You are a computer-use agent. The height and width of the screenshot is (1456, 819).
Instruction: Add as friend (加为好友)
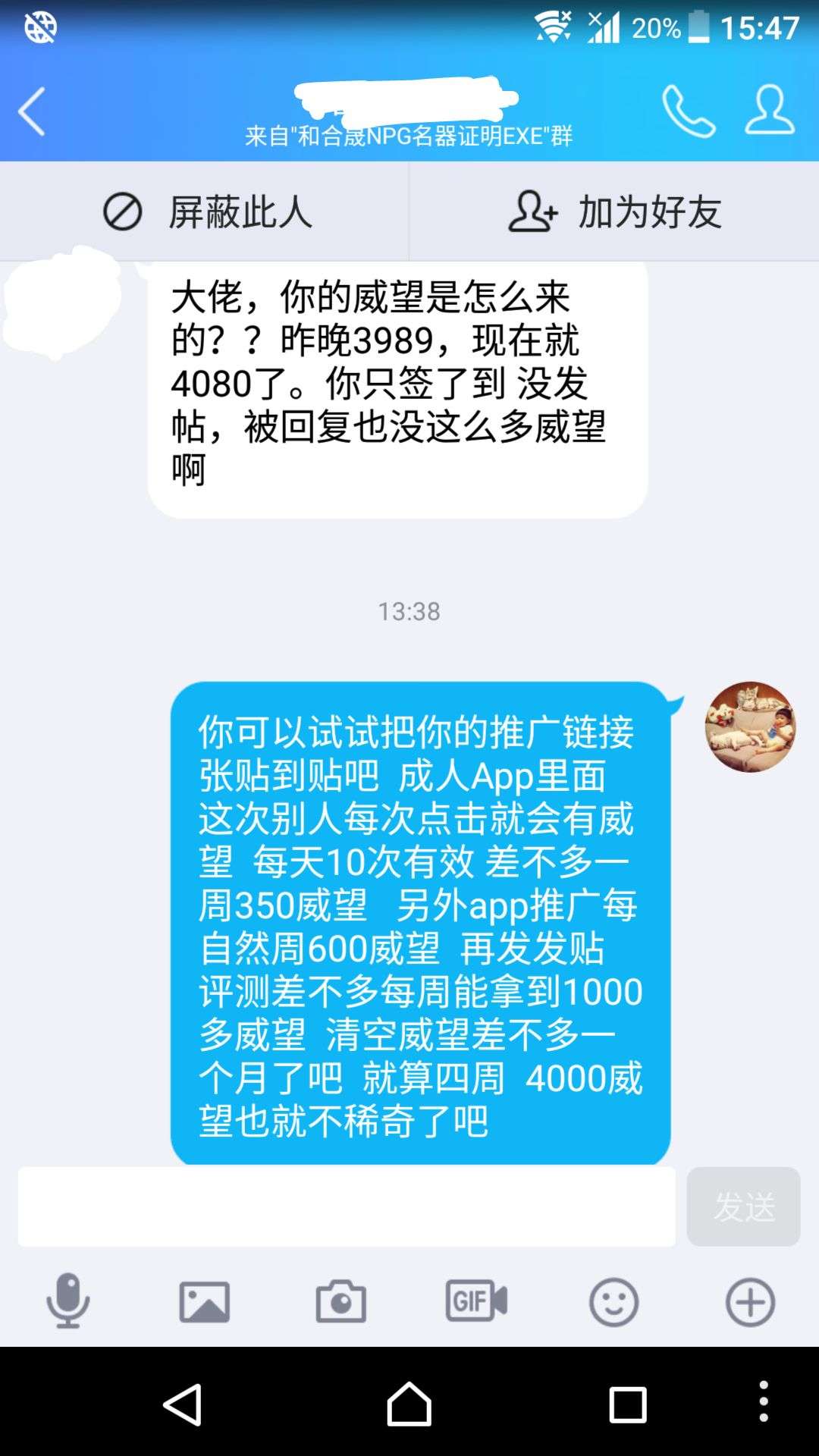614,212
